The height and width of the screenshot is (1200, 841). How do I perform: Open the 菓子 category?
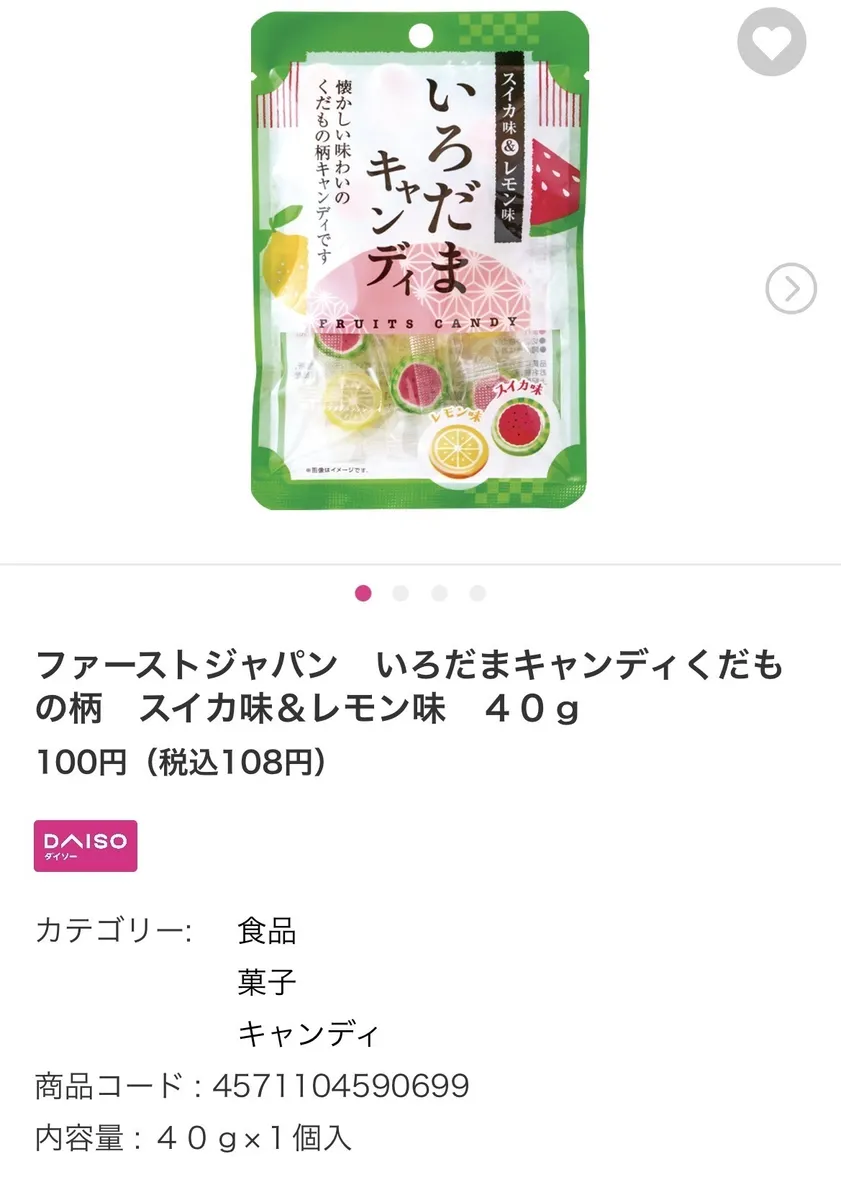[x=267, y=982]
